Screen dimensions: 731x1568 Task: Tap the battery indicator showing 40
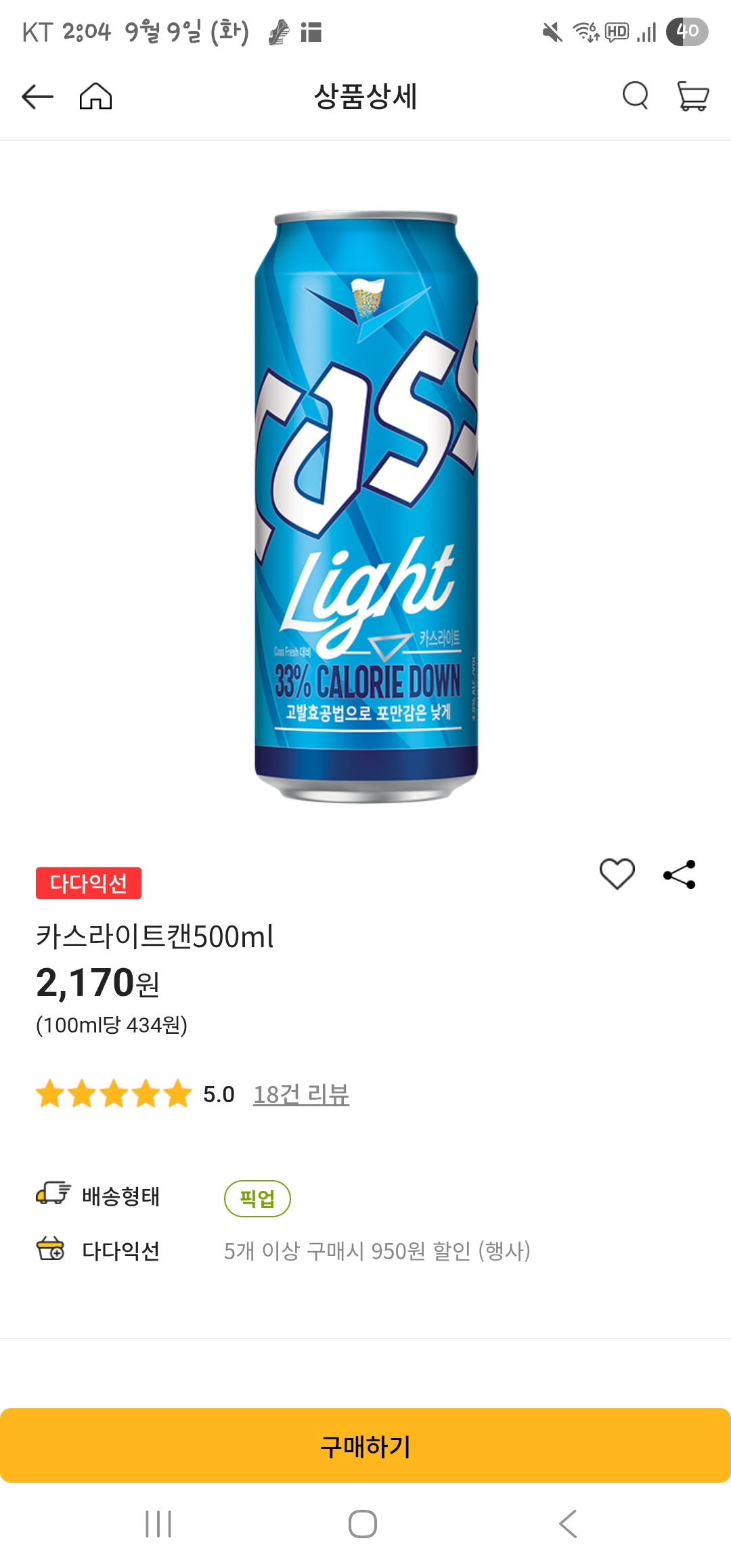click(688, 30)
